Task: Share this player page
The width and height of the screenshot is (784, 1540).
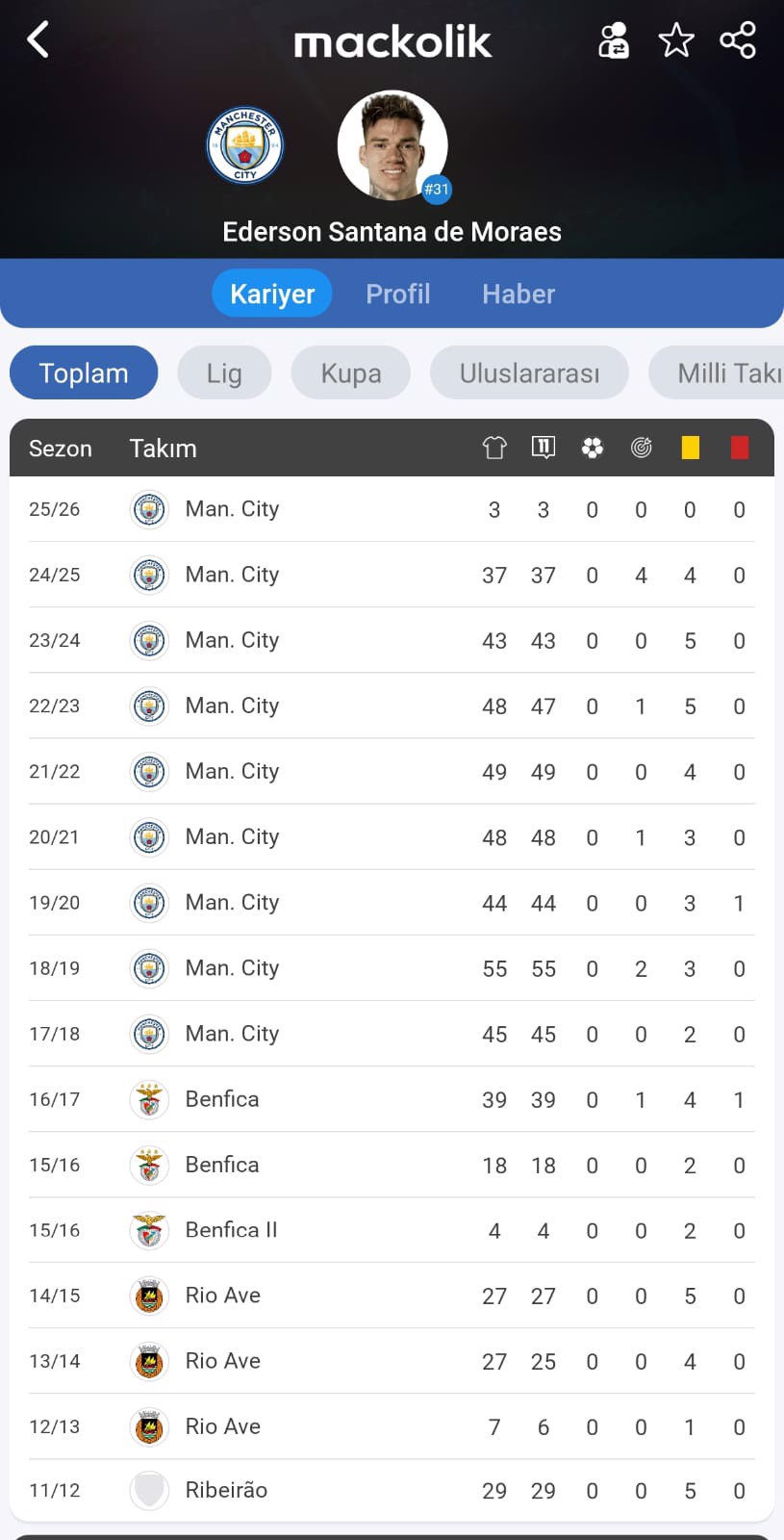Action: tap(738, 40)
